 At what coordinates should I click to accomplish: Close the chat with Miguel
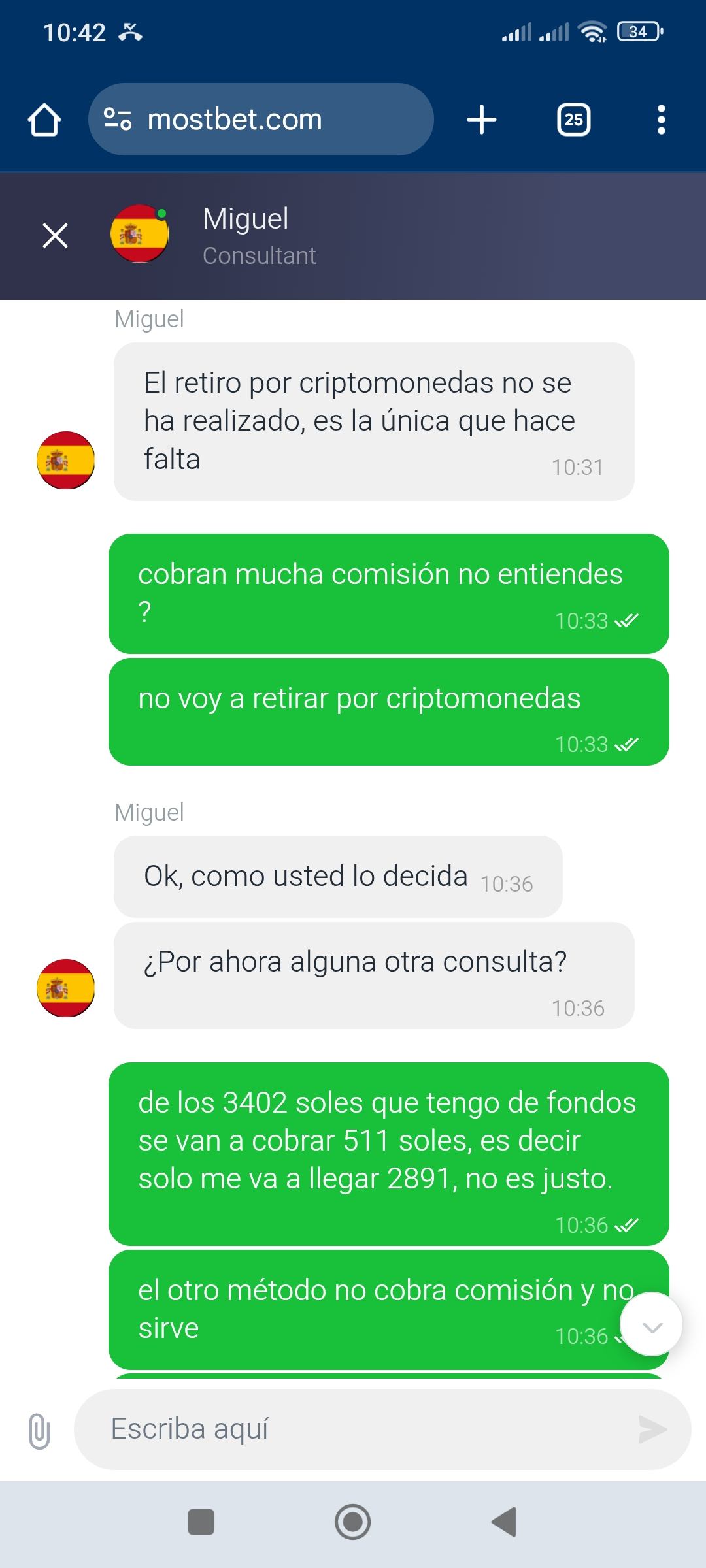(56, 235)
